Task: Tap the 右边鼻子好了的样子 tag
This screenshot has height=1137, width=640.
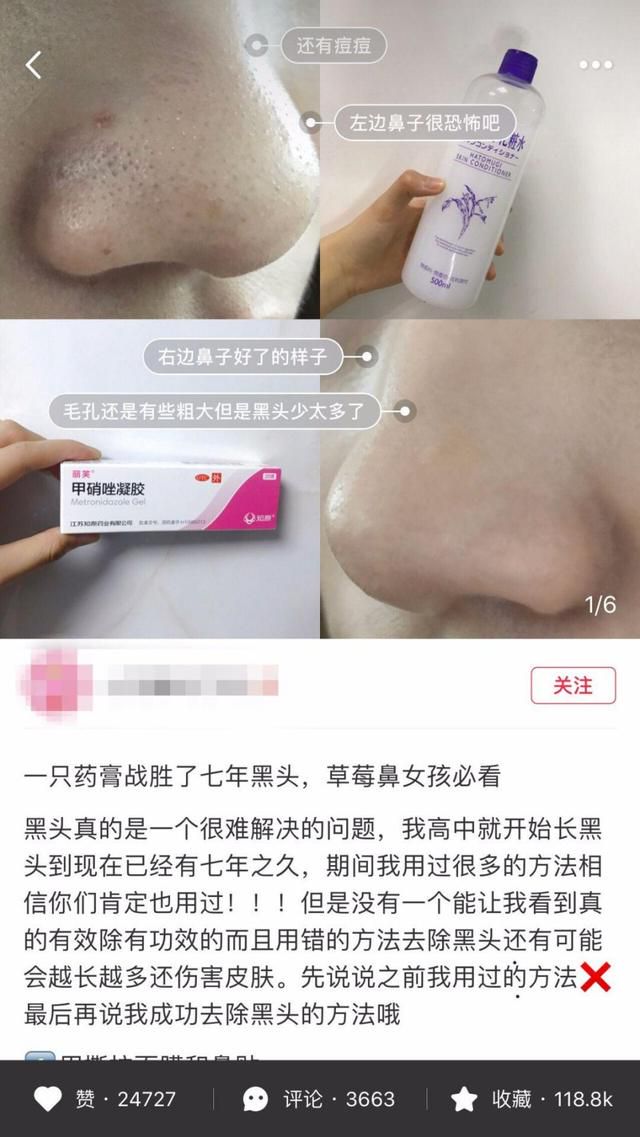Action: coord(242,357)
